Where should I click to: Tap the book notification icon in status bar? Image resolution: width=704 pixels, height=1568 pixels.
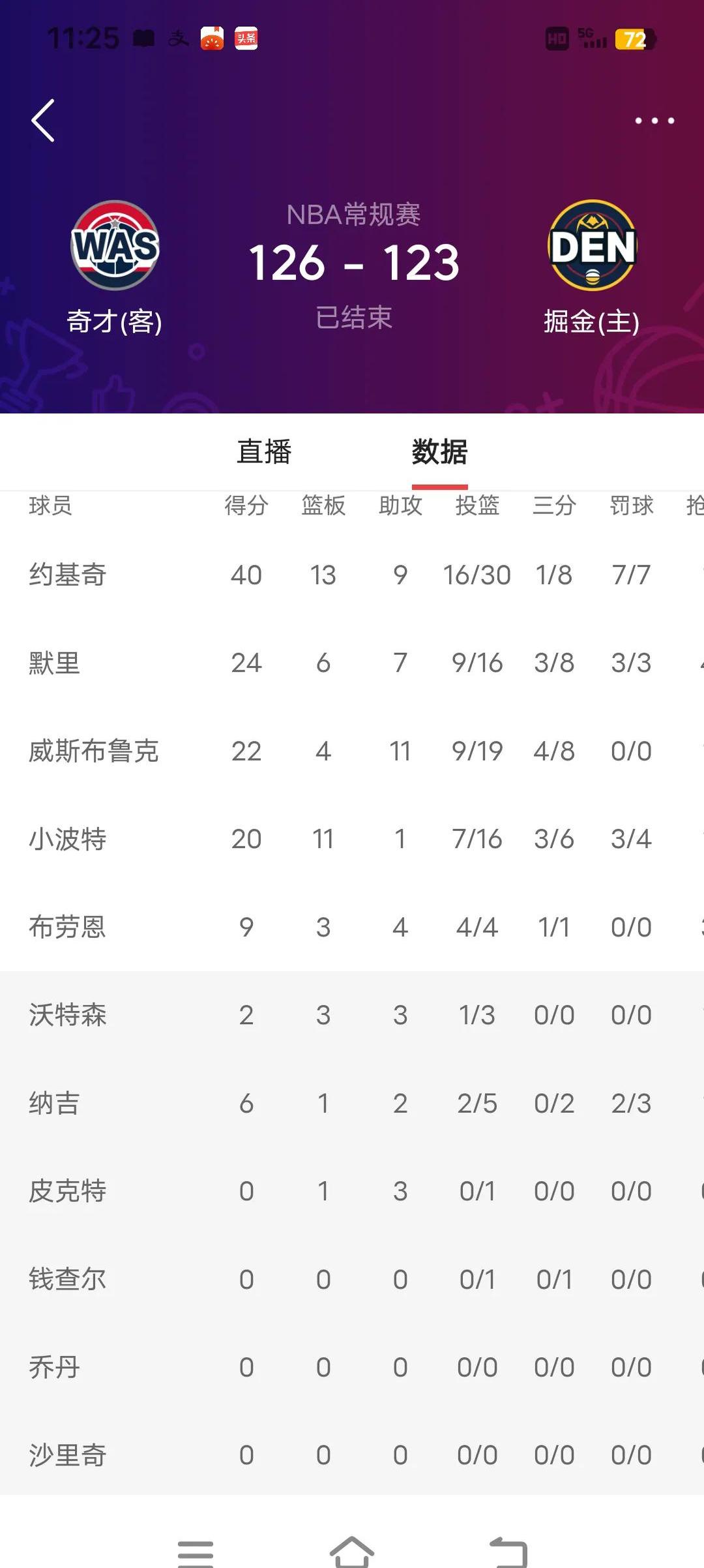[x=142, y=38]
